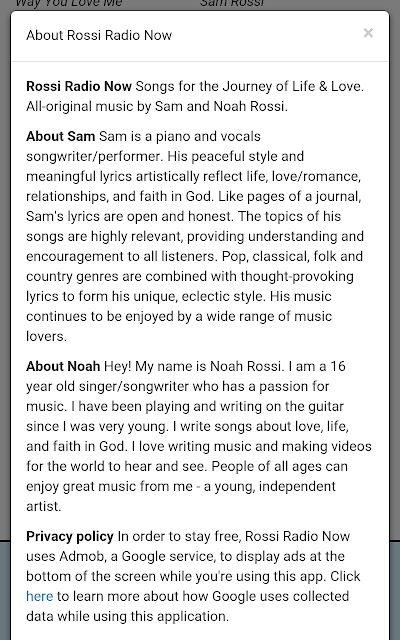Open the 'here' privacy policy link
This screenshot has width=400, height=640.
coord(40,596)
